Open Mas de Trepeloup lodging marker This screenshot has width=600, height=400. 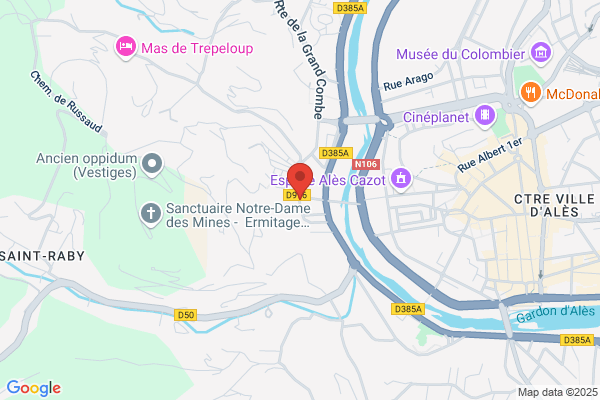pyautogui.click(x=126, y=47)
